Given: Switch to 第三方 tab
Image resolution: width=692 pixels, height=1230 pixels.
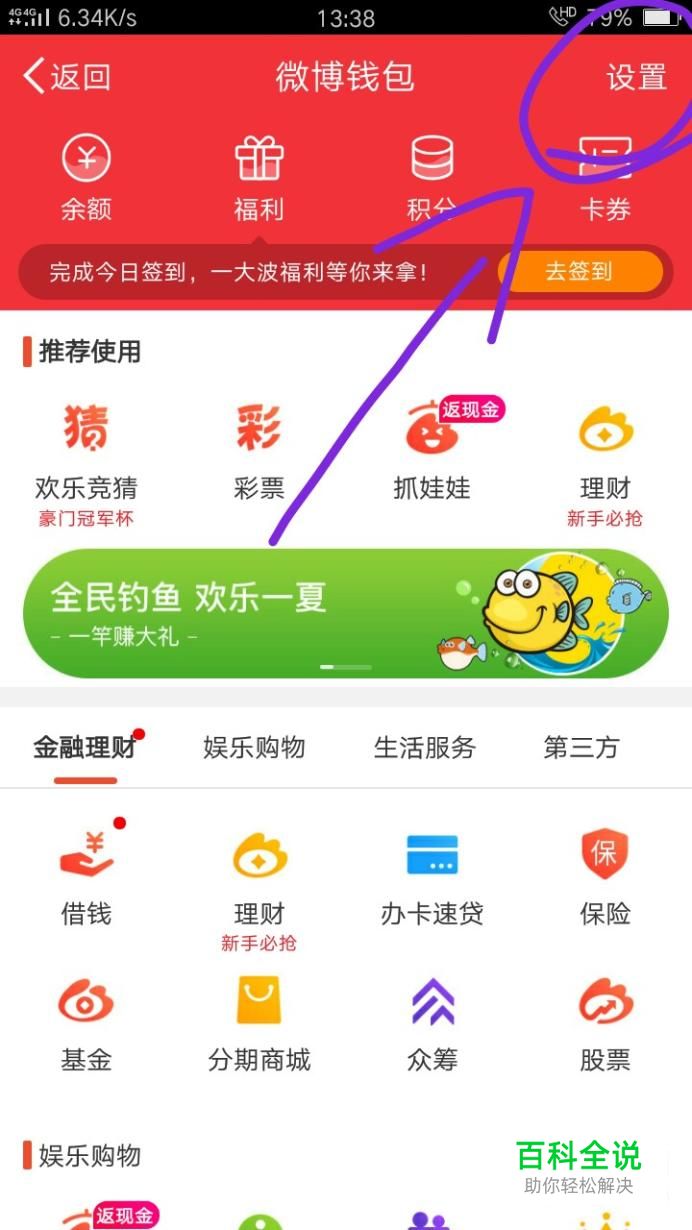Looking at the screenshot, I should 581,747.
